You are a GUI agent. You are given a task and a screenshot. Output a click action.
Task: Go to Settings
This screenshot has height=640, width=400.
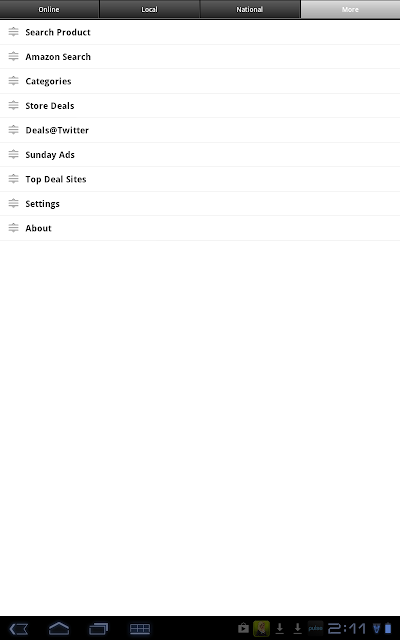tap(200, 204)
